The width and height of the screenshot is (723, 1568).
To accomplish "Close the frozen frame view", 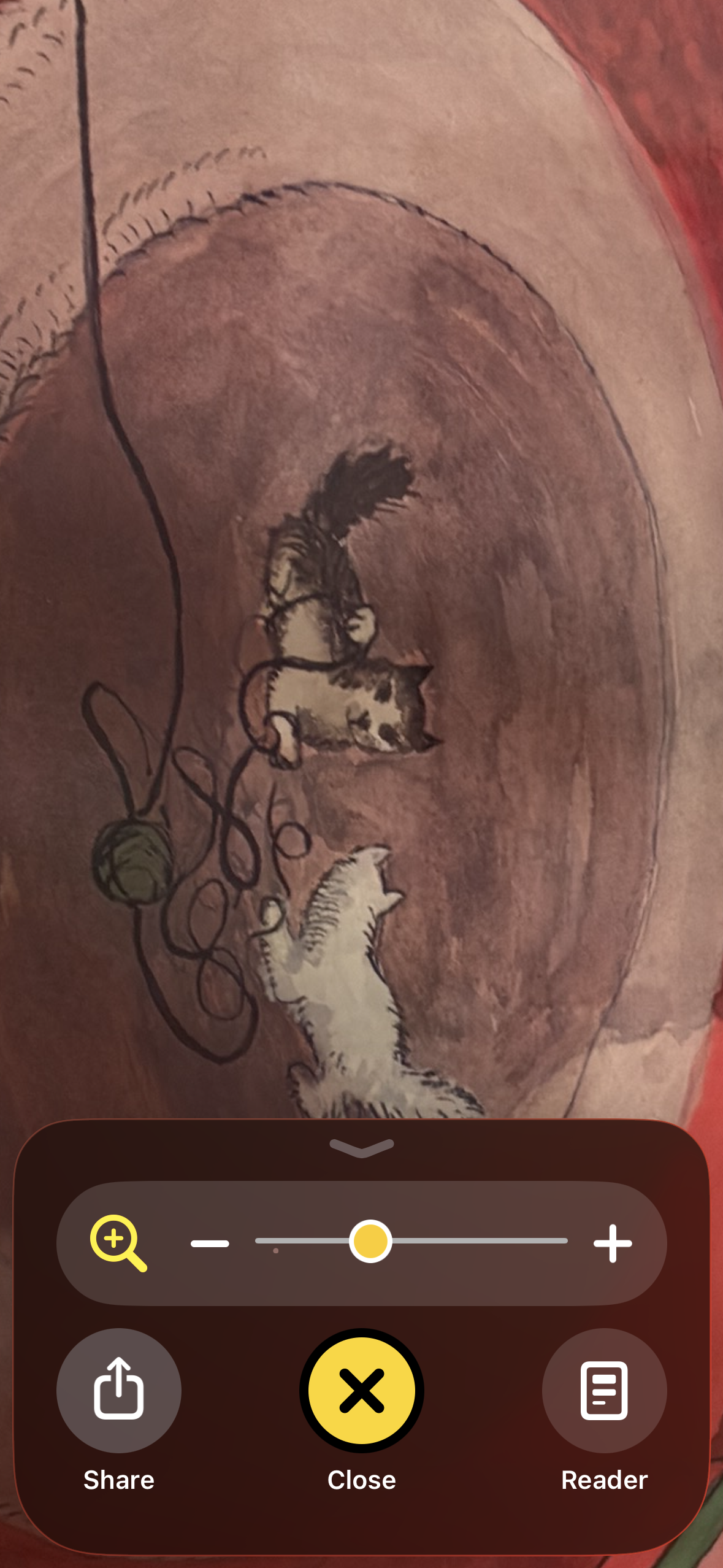I will [x=361, y=1390].
